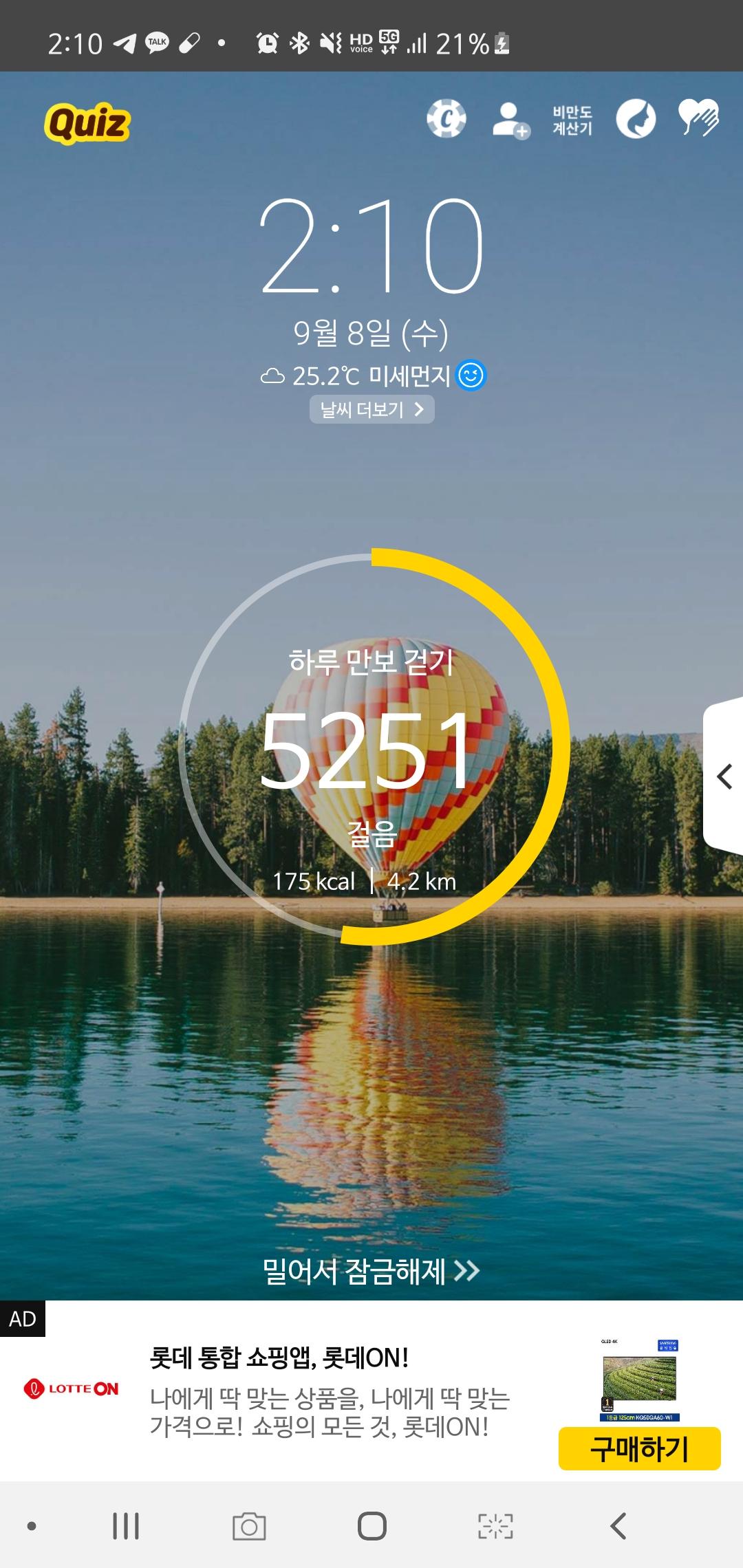743x1568 pixels.
Task: Tap the add friend icon
Action: pos(510,120)
